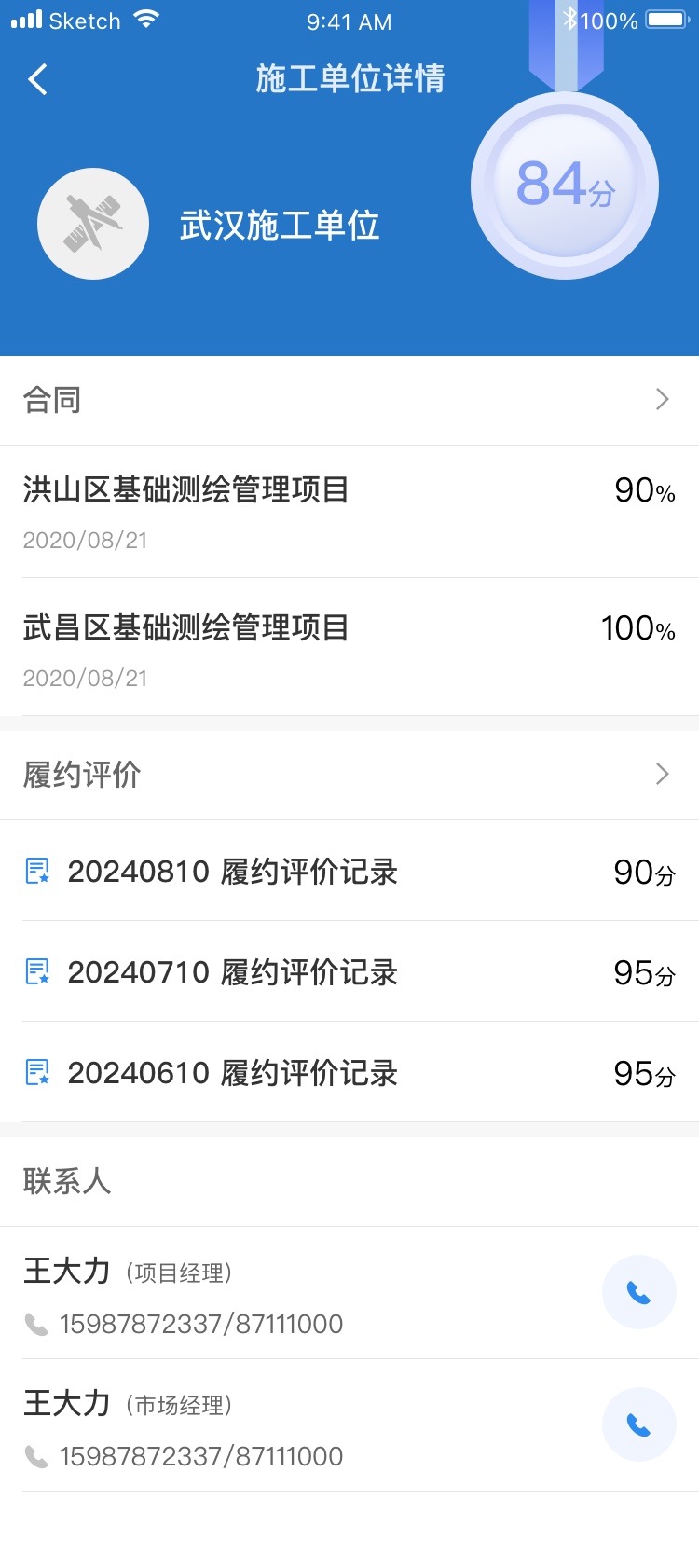View the 20240810 履约评价记录
Screen dimensions: 699x1568
pos(349,871)
